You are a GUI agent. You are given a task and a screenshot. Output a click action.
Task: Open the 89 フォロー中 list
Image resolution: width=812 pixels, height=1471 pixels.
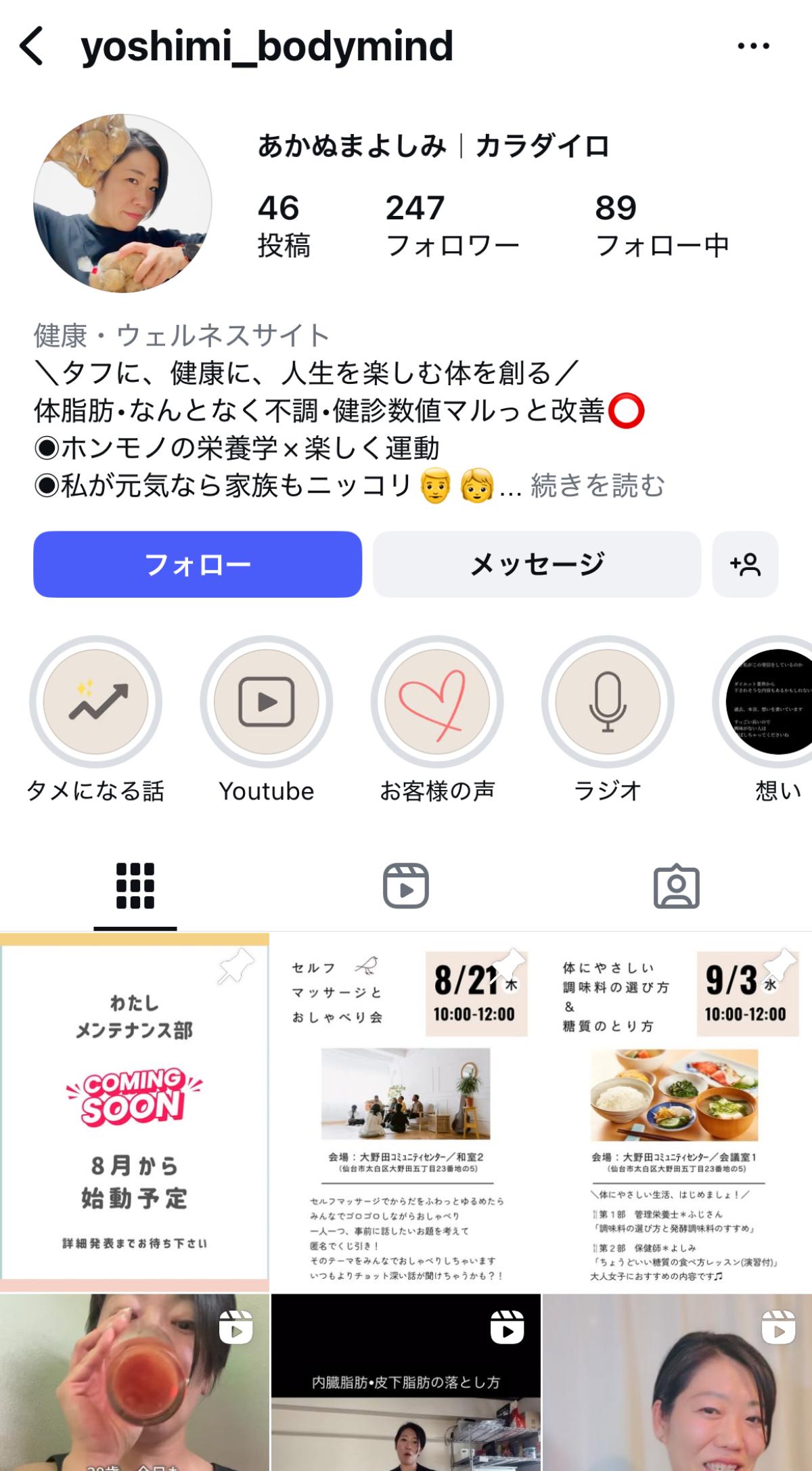point(661,225)
